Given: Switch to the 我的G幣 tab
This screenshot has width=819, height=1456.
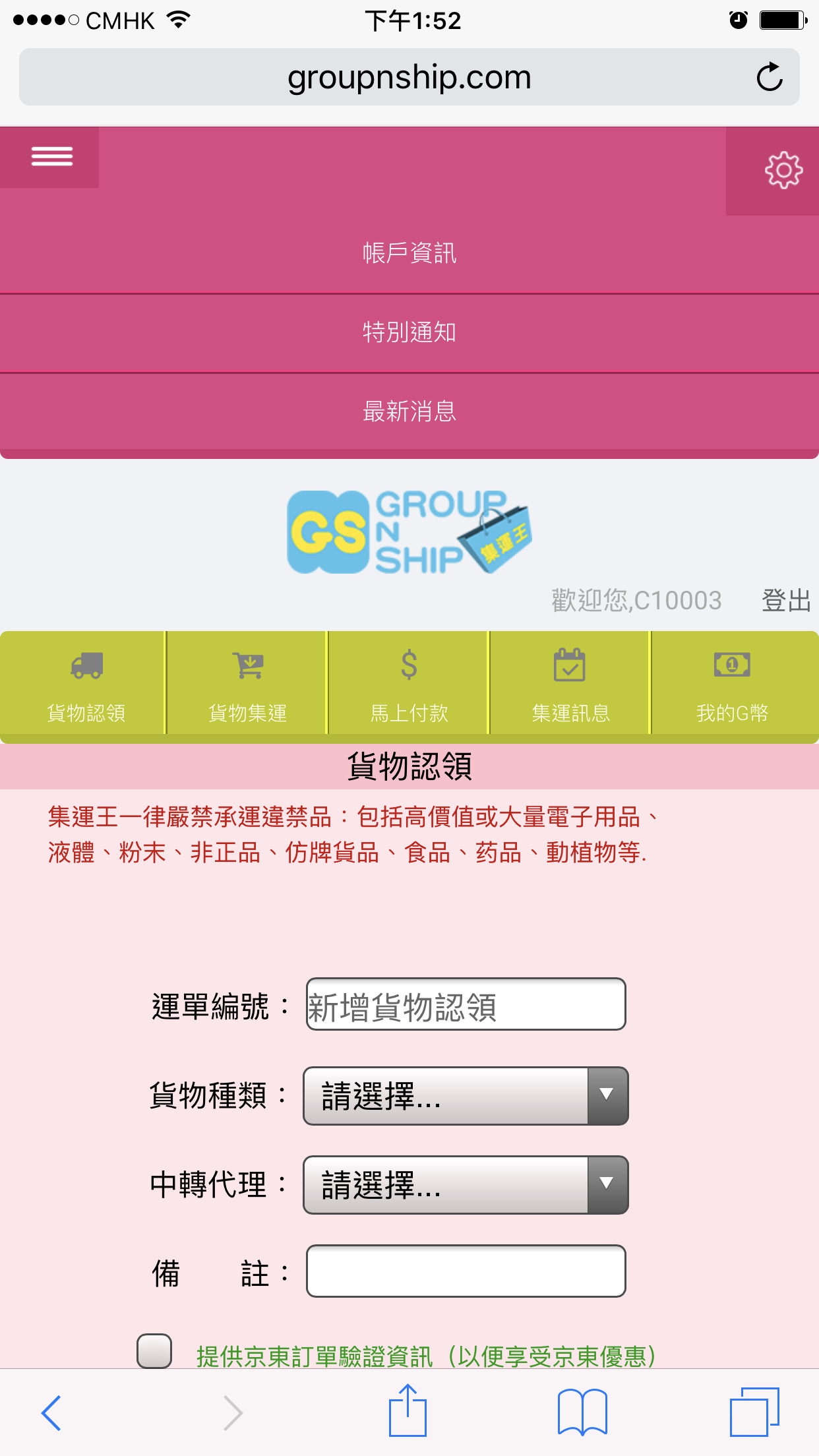Looking at the screenshot, I should (x=735, y=683).
